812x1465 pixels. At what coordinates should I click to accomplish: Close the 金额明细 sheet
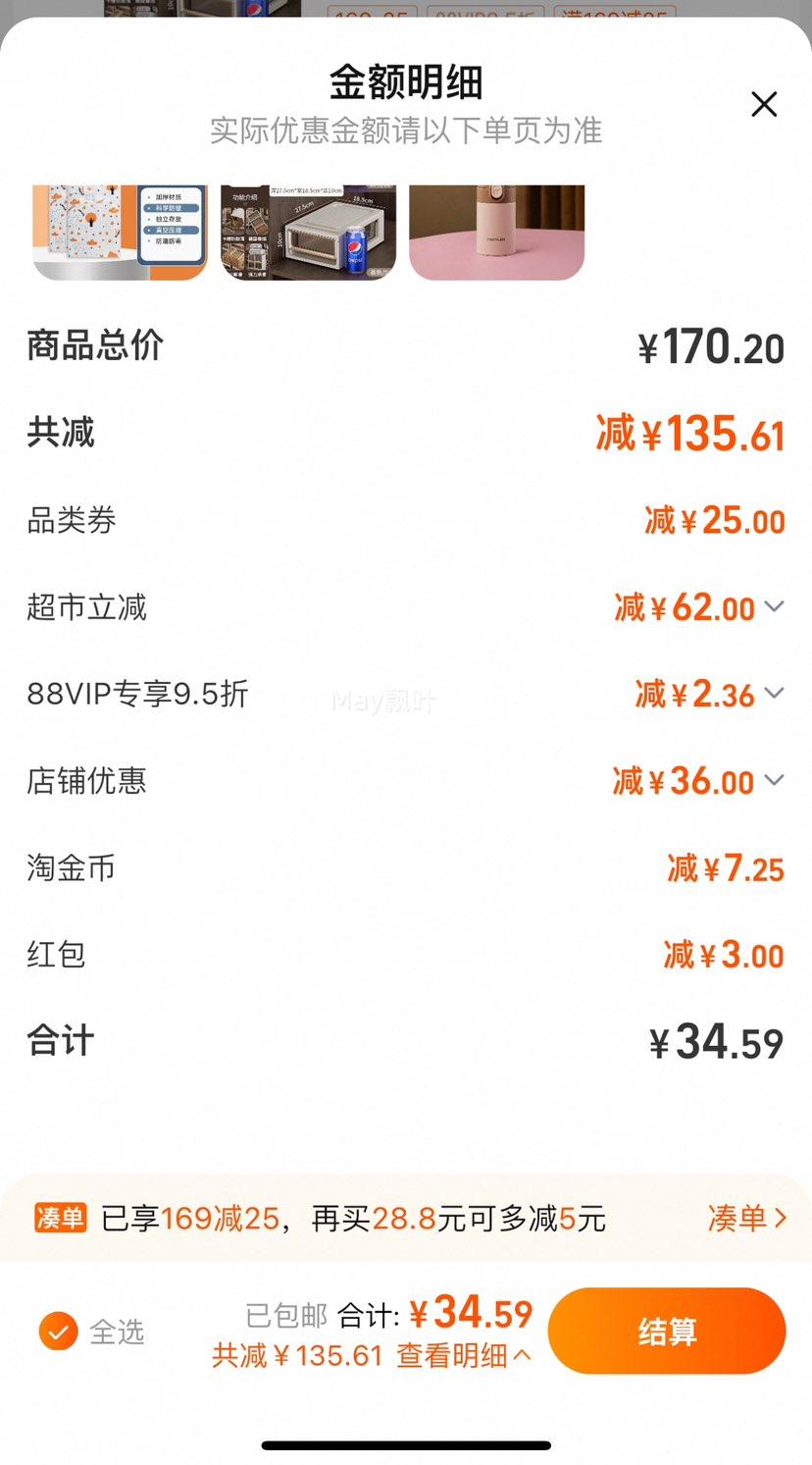764,104
